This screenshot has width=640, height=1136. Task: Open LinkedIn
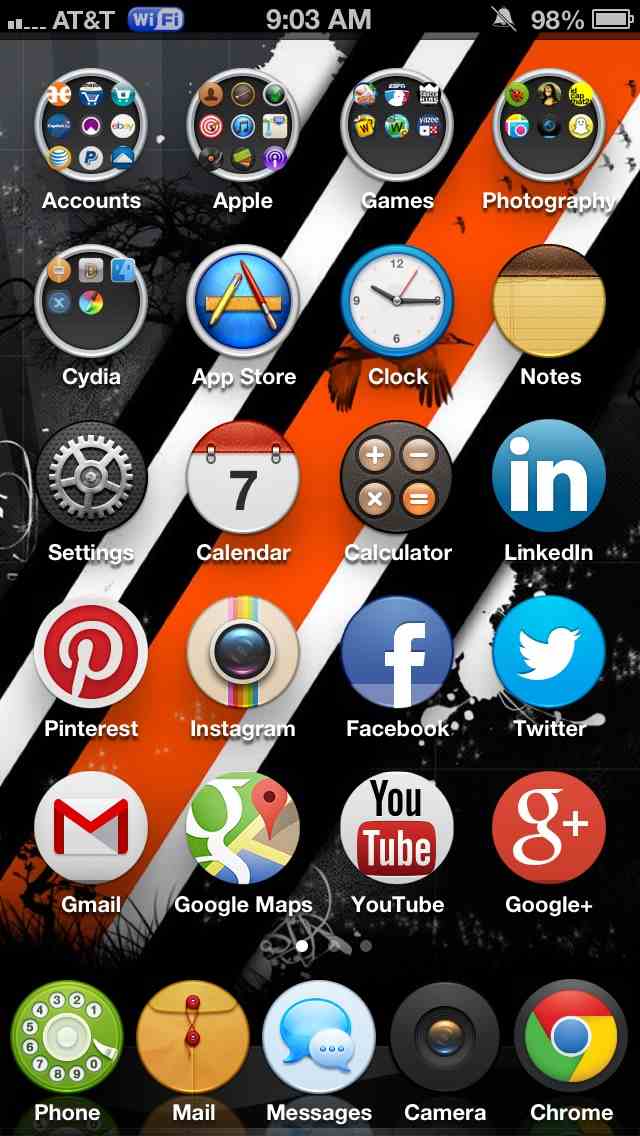[549, 477]
